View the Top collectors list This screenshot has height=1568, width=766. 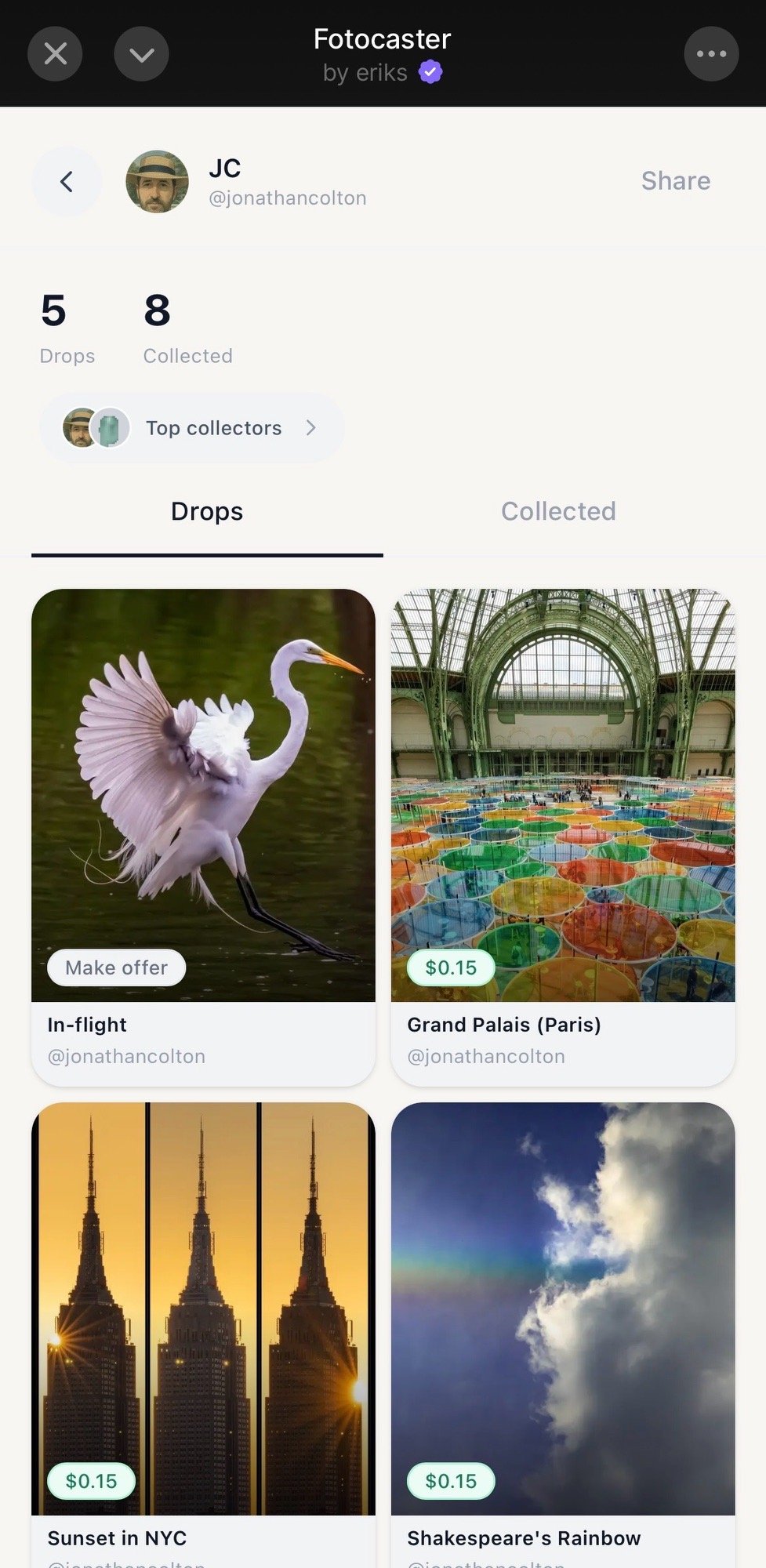click(x=192, y=428)
